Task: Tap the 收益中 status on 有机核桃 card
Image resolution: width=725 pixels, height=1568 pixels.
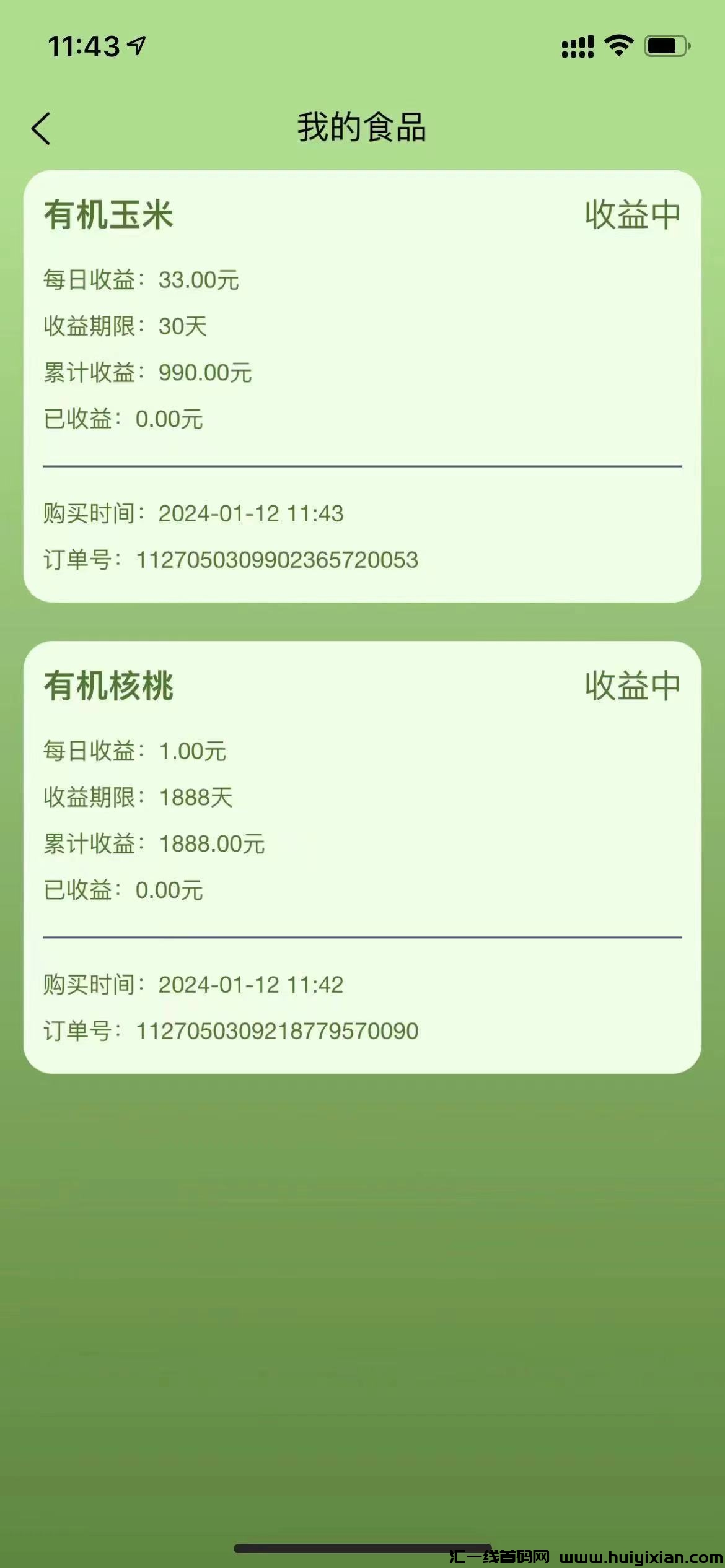Action: [631, 684]
